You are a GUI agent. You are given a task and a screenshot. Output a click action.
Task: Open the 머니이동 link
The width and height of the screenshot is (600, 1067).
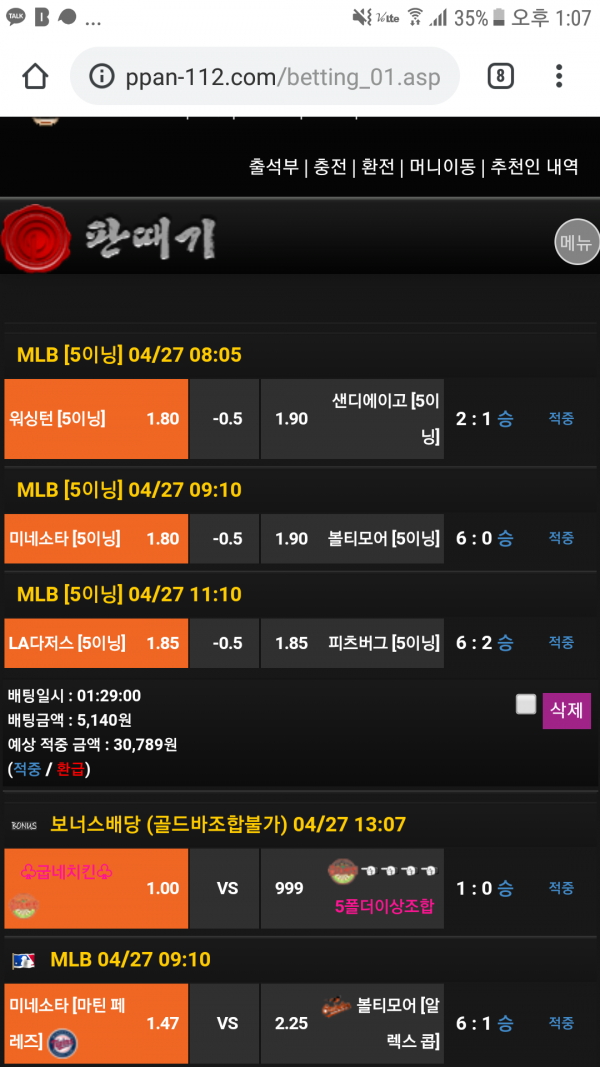pos(442,167)
